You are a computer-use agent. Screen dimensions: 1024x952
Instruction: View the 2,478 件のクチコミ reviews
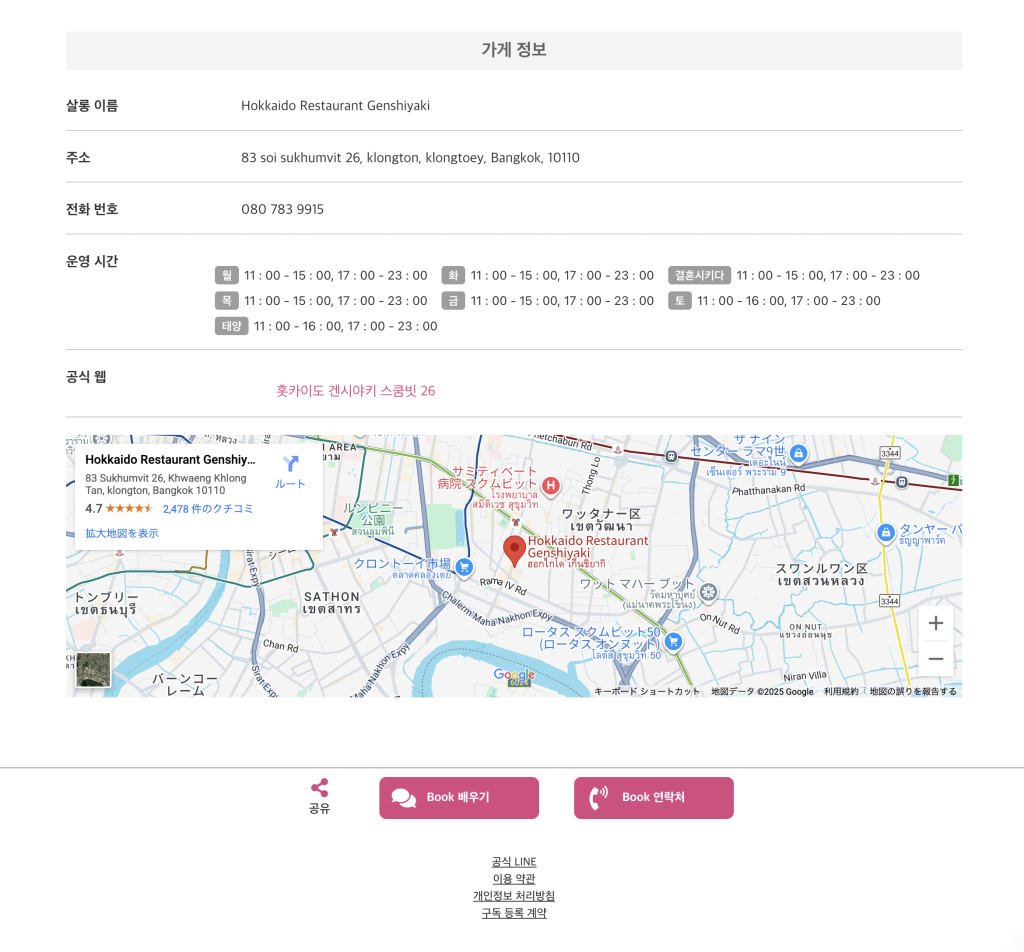[x=207, y=508]
